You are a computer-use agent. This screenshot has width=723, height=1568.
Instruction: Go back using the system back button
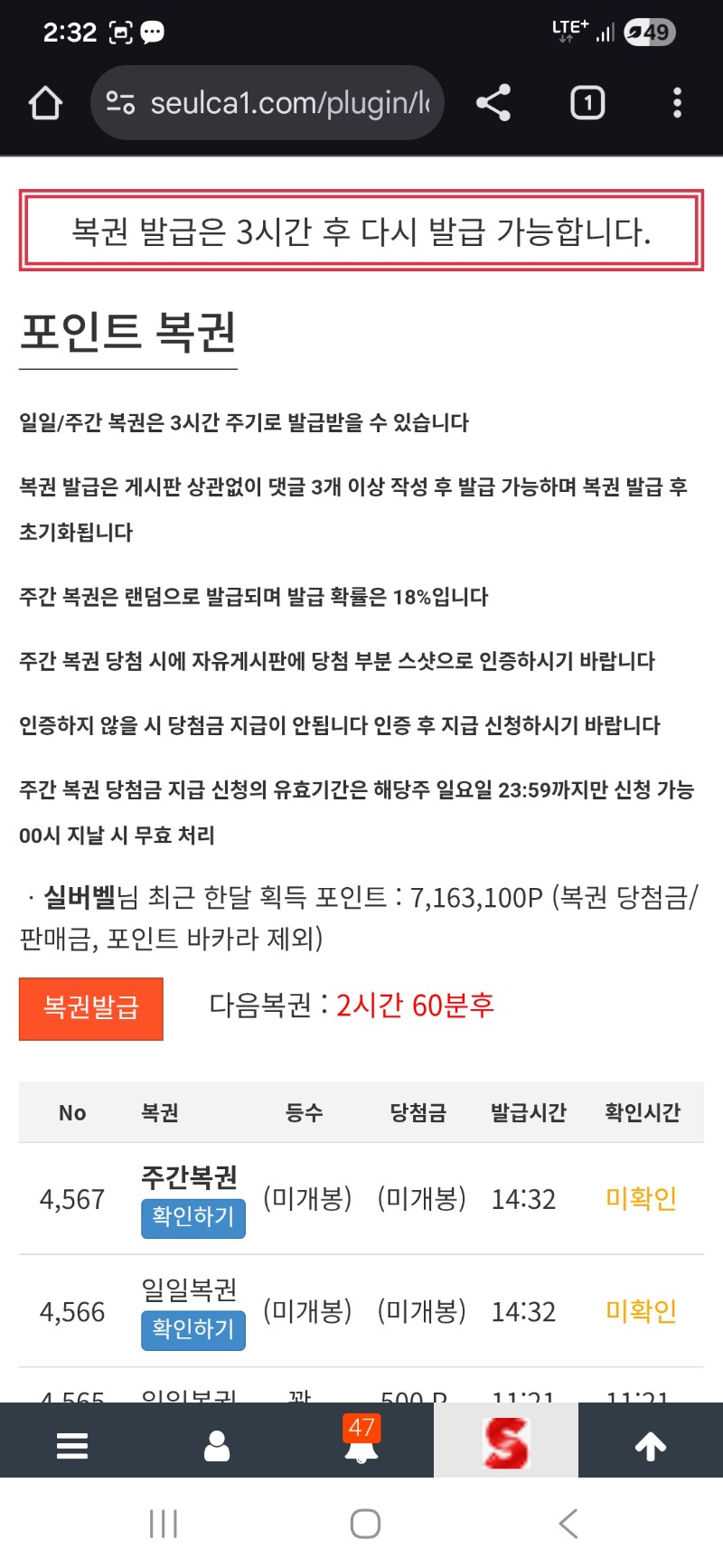click(568, 1524)
